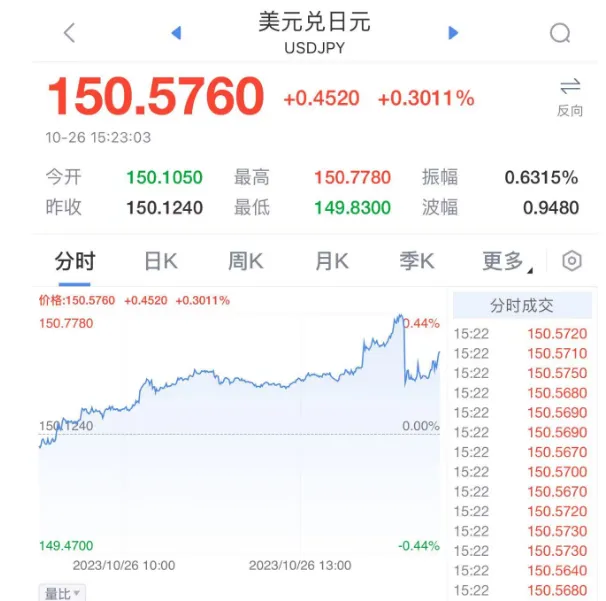
Task: Open the search magnifier
Action: [560, 33]
